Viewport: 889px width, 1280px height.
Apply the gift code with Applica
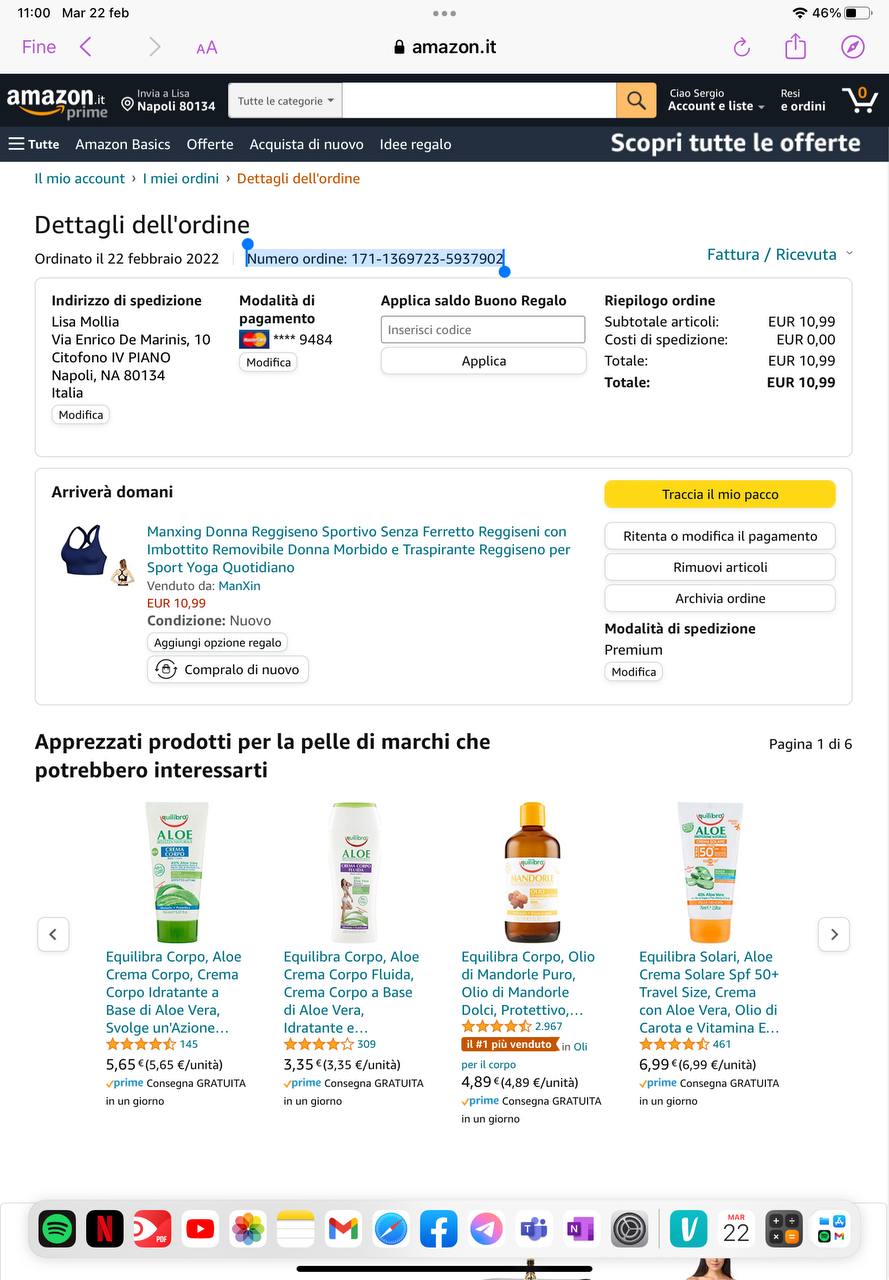tap(483, 361)
